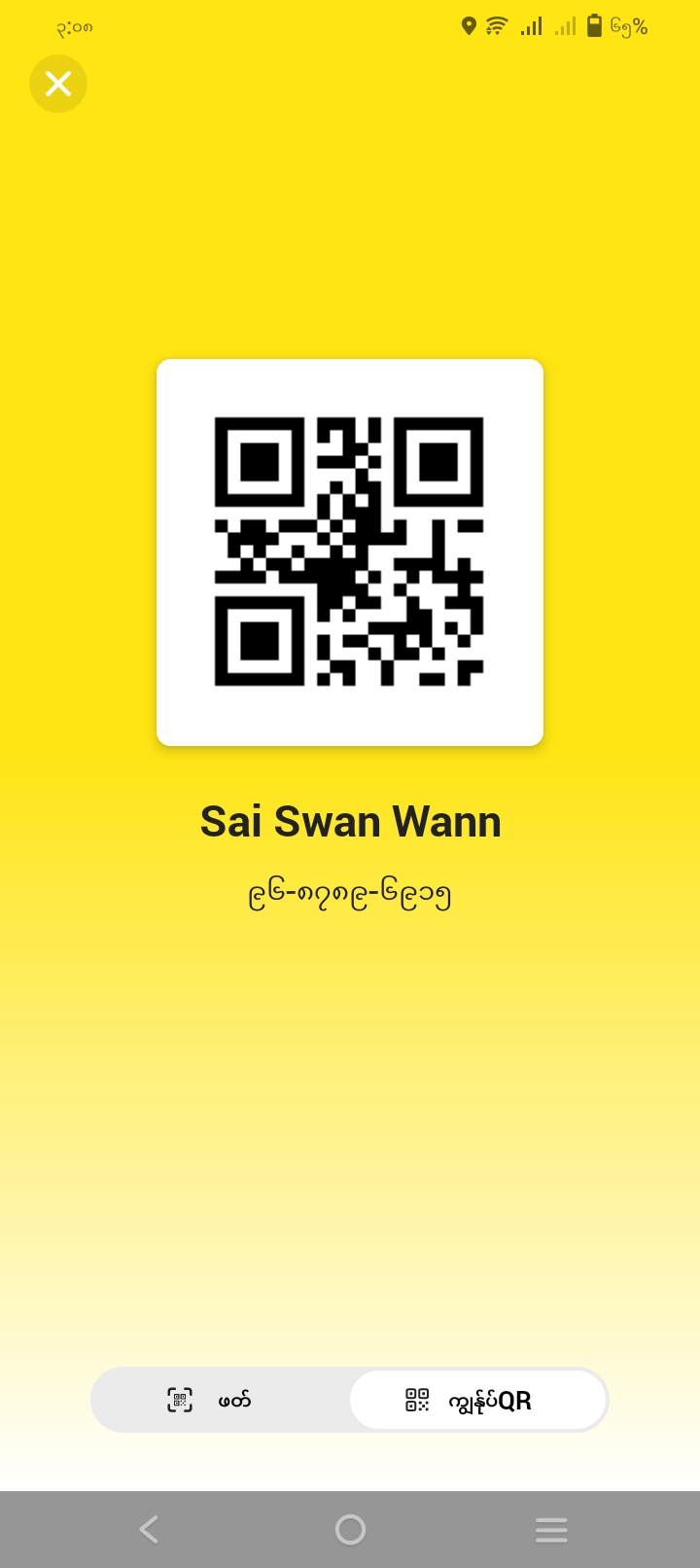The width and height of the screenshot is (700, 1568).
Task: Close the QR code screen
Action: [x=58, y=84]
